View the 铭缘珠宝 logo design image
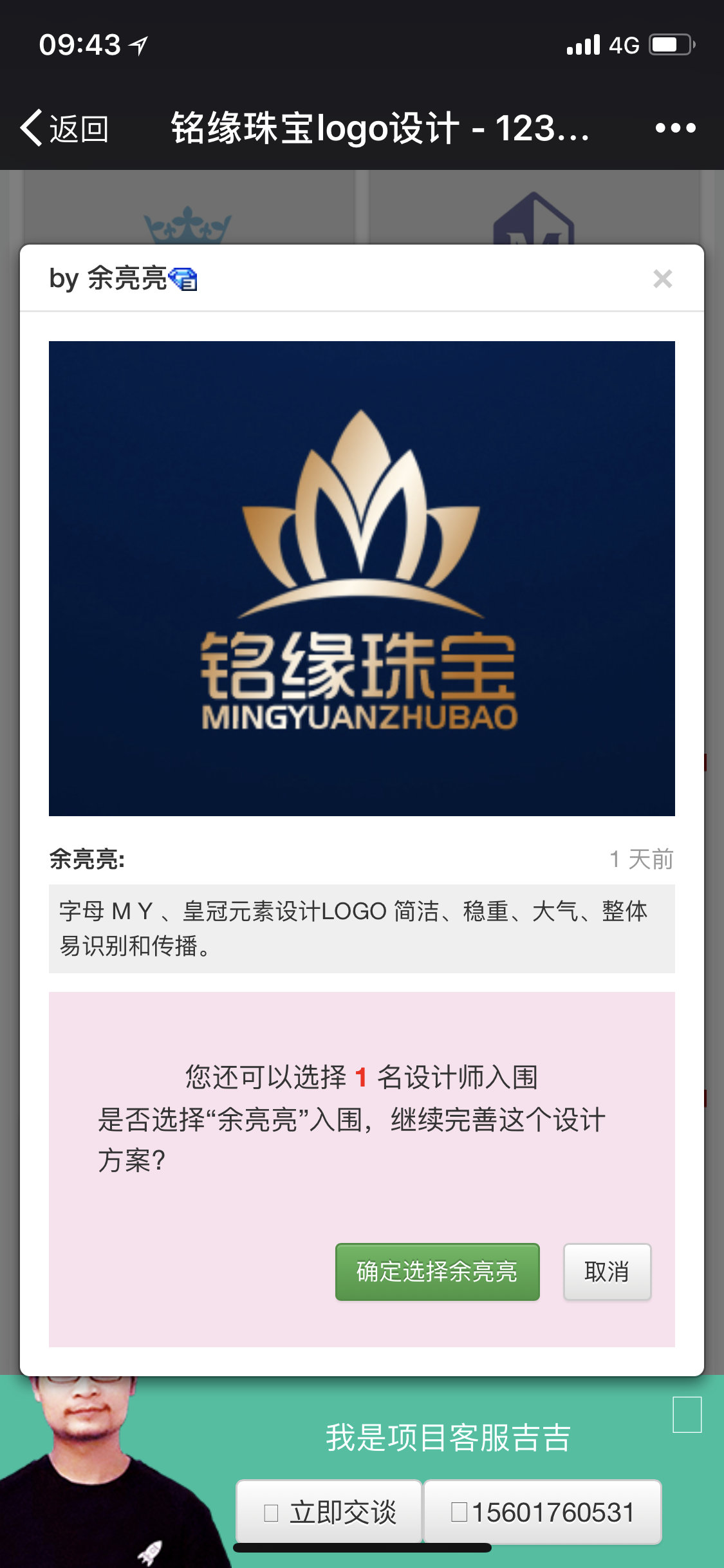 pyautogui.click(x=362, y=578)
